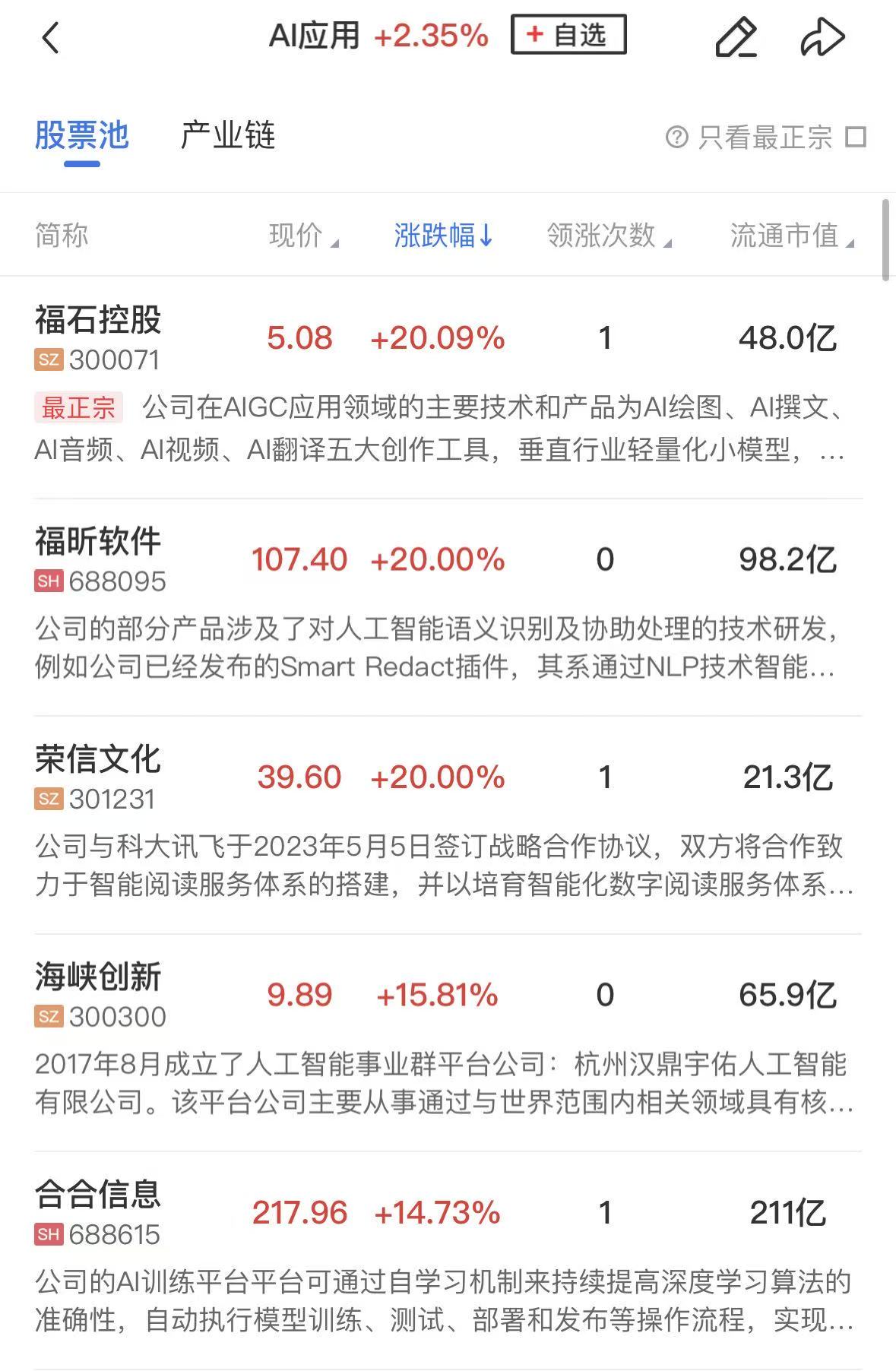Check the 只看最正宗 checkbox
Screen dimensions: 896x1371
(856, 137)
